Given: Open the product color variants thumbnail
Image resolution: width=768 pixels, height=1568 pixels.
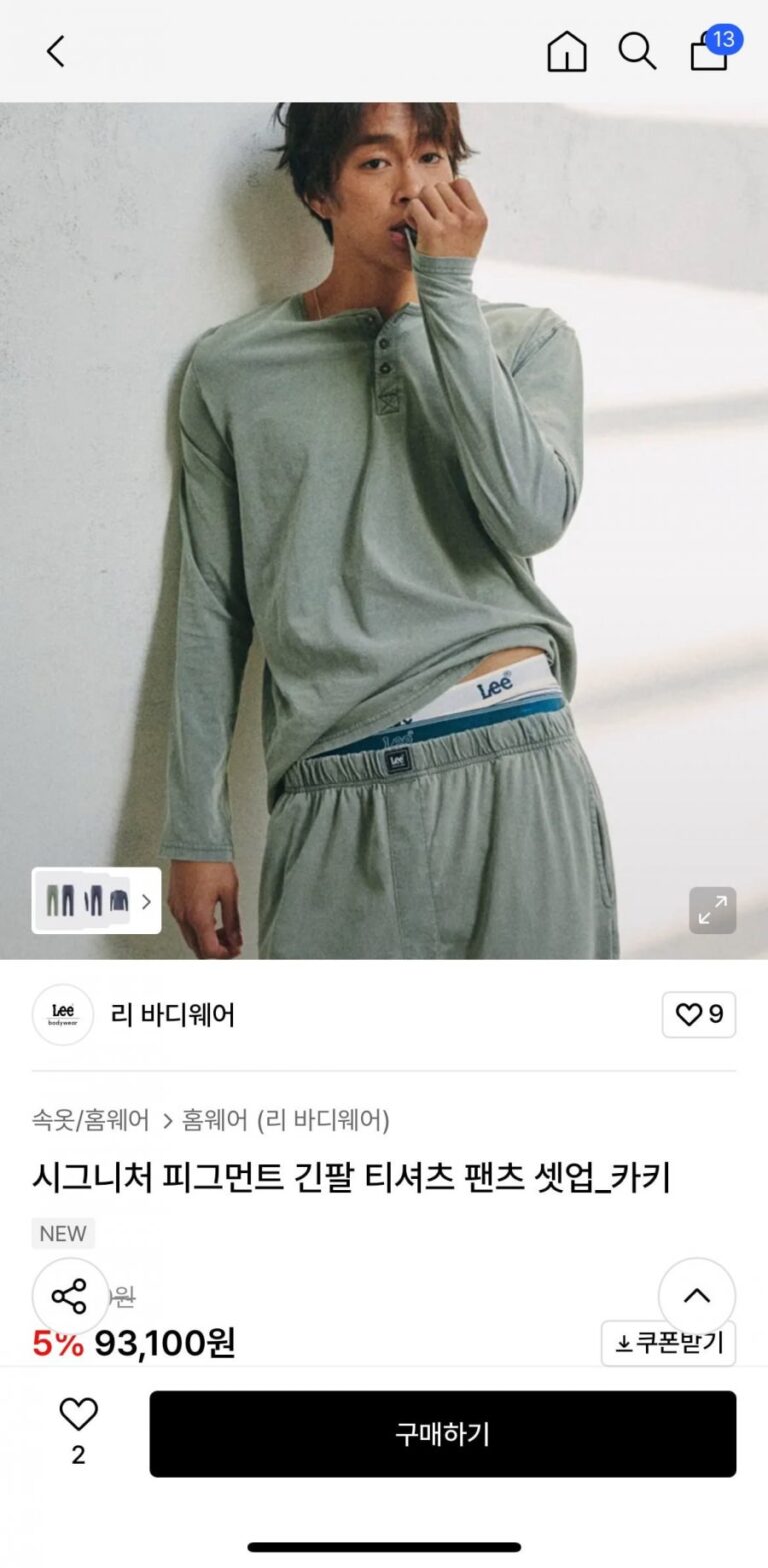Looking at the screenshot, I should (x=96, y=901).
